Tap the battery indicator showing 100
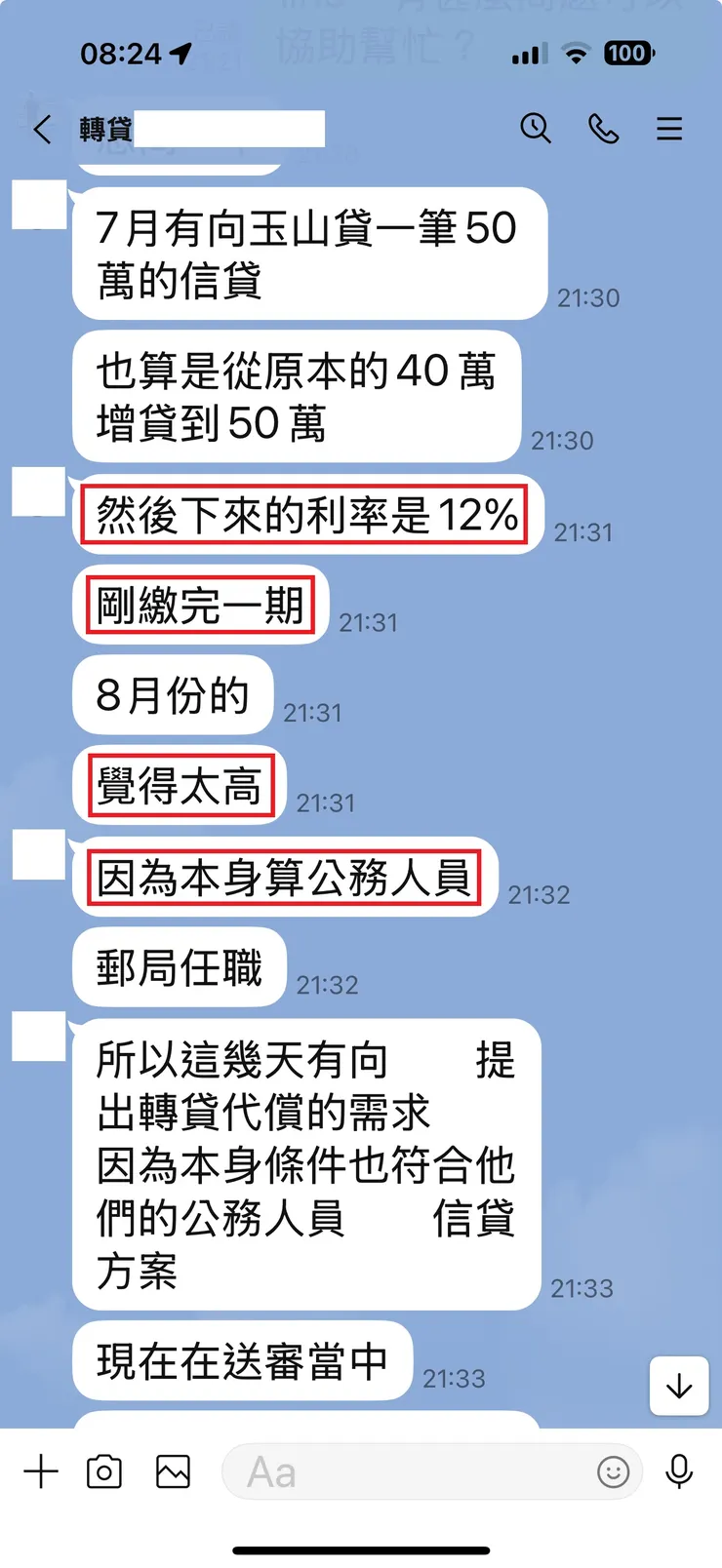The image size is (722, 1568). [628, 54]
